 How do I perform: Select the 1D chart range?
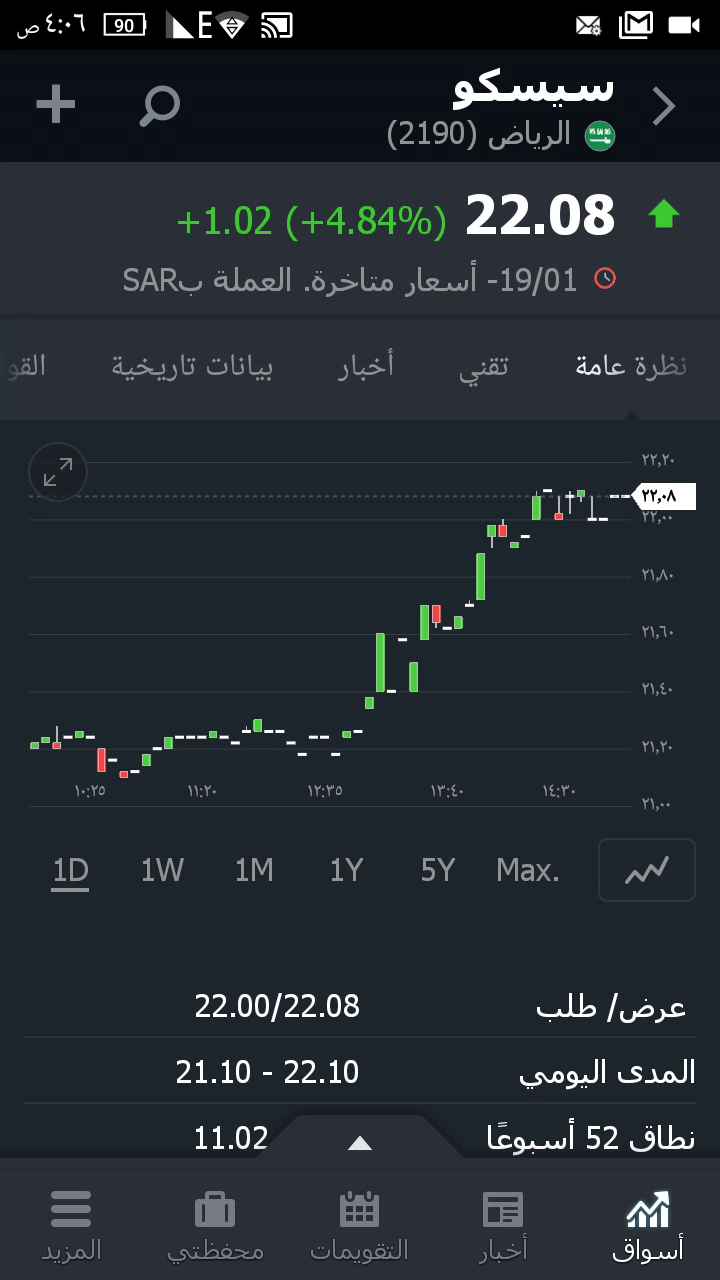pyautogui.click(x=71, y=871)
